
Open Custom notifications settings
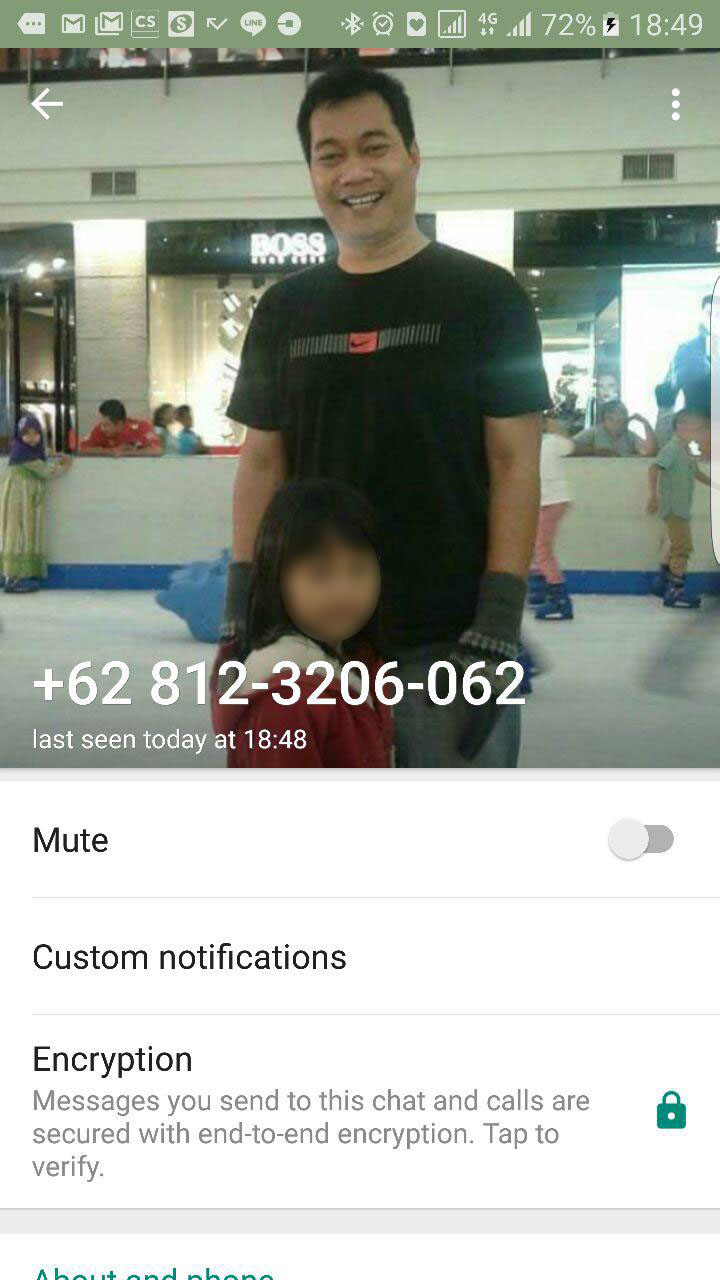[189, 957]
